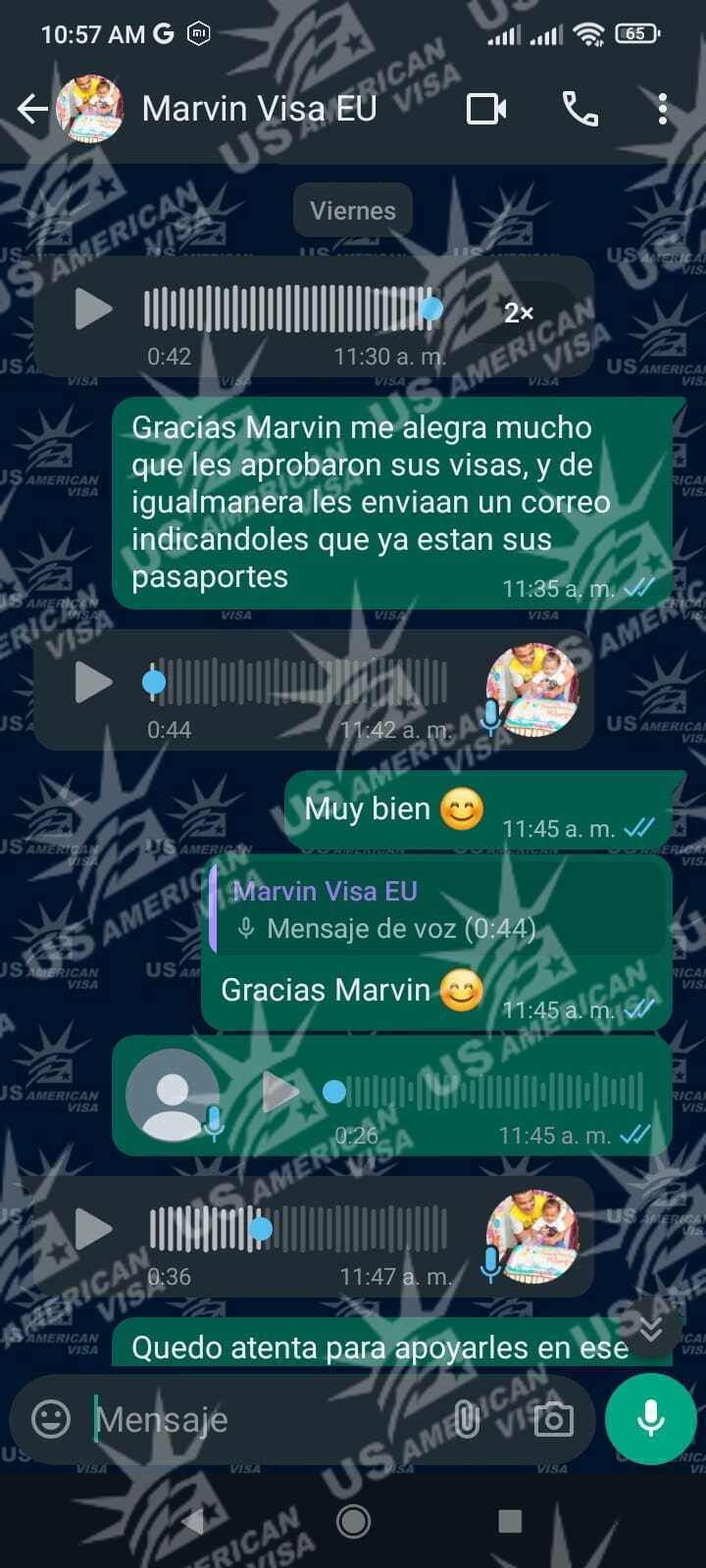Play the 0:44 voice message

coord(93,682)
